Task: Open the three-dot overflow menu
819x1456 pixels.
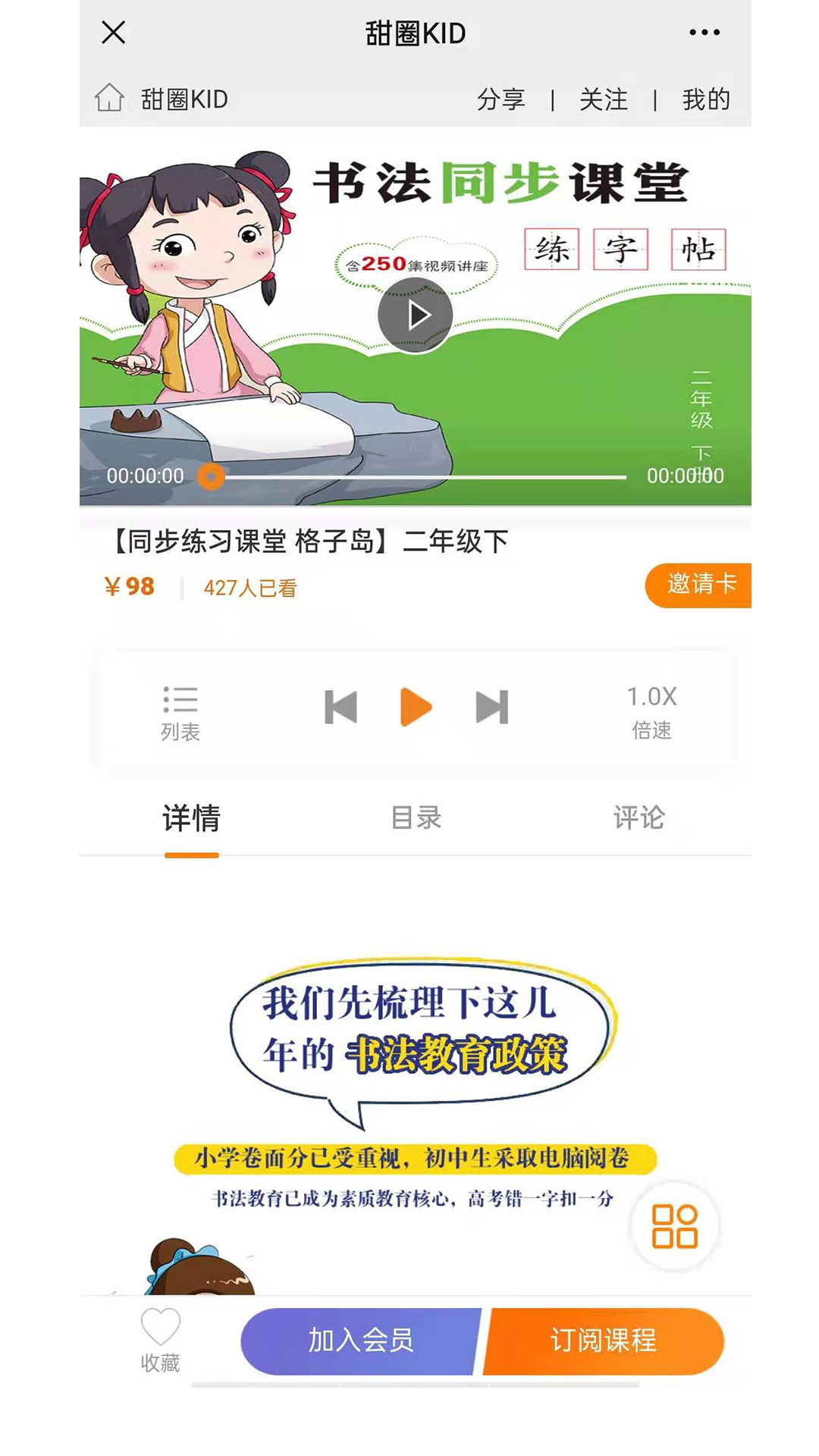Action: [x=704, y=33]
